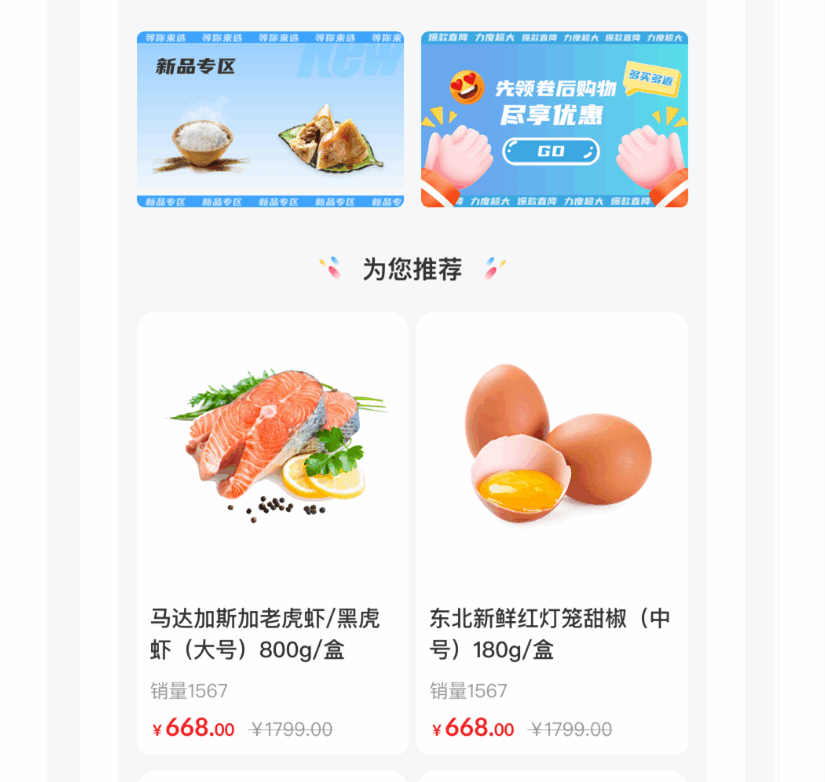Open the 马达加斯加老虎虾 product card
825x782 pixels.
272,533
